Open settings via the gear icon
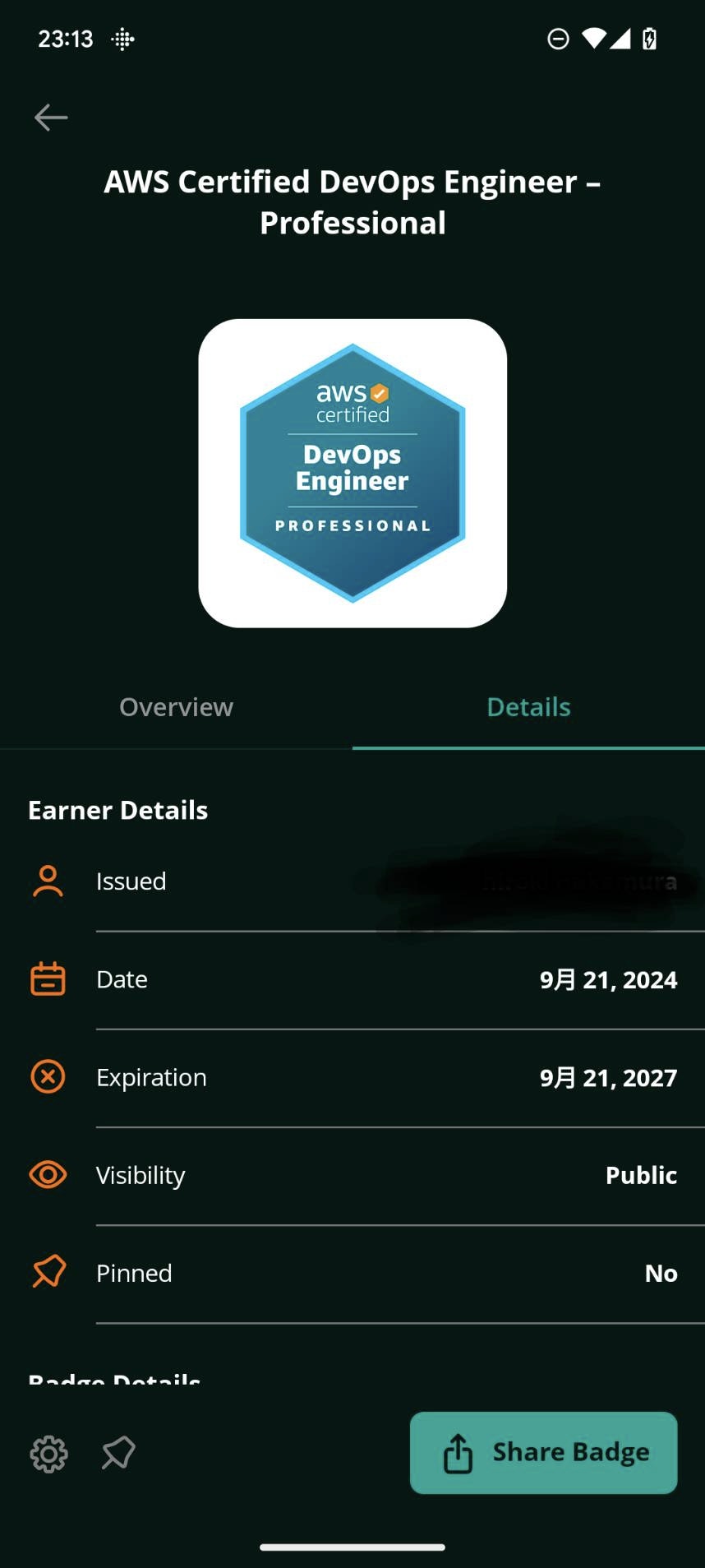This screenshot has height=1568, width=705. (x=48, y=1453)
